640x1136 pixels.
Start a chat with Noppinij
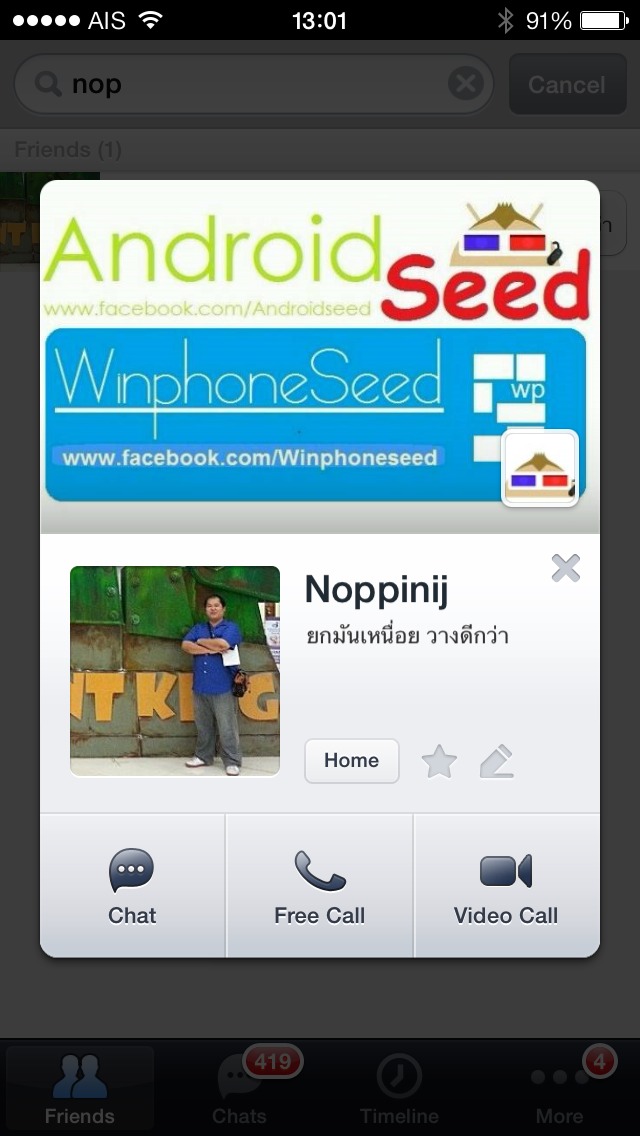[x=132, y=886]
